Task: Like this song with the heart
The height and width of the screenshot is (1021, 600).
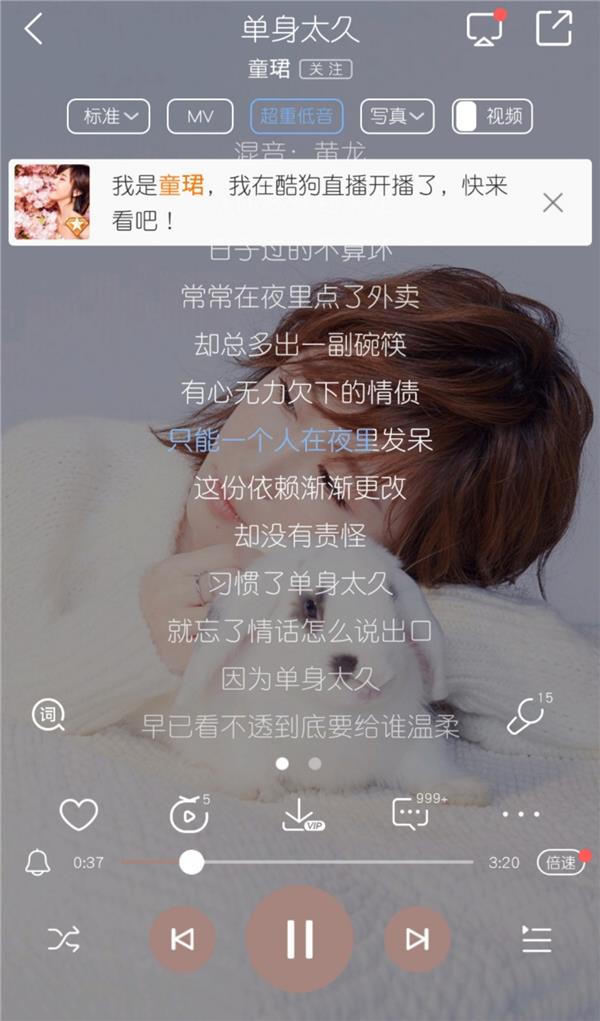Action: (x=78, y=815)
